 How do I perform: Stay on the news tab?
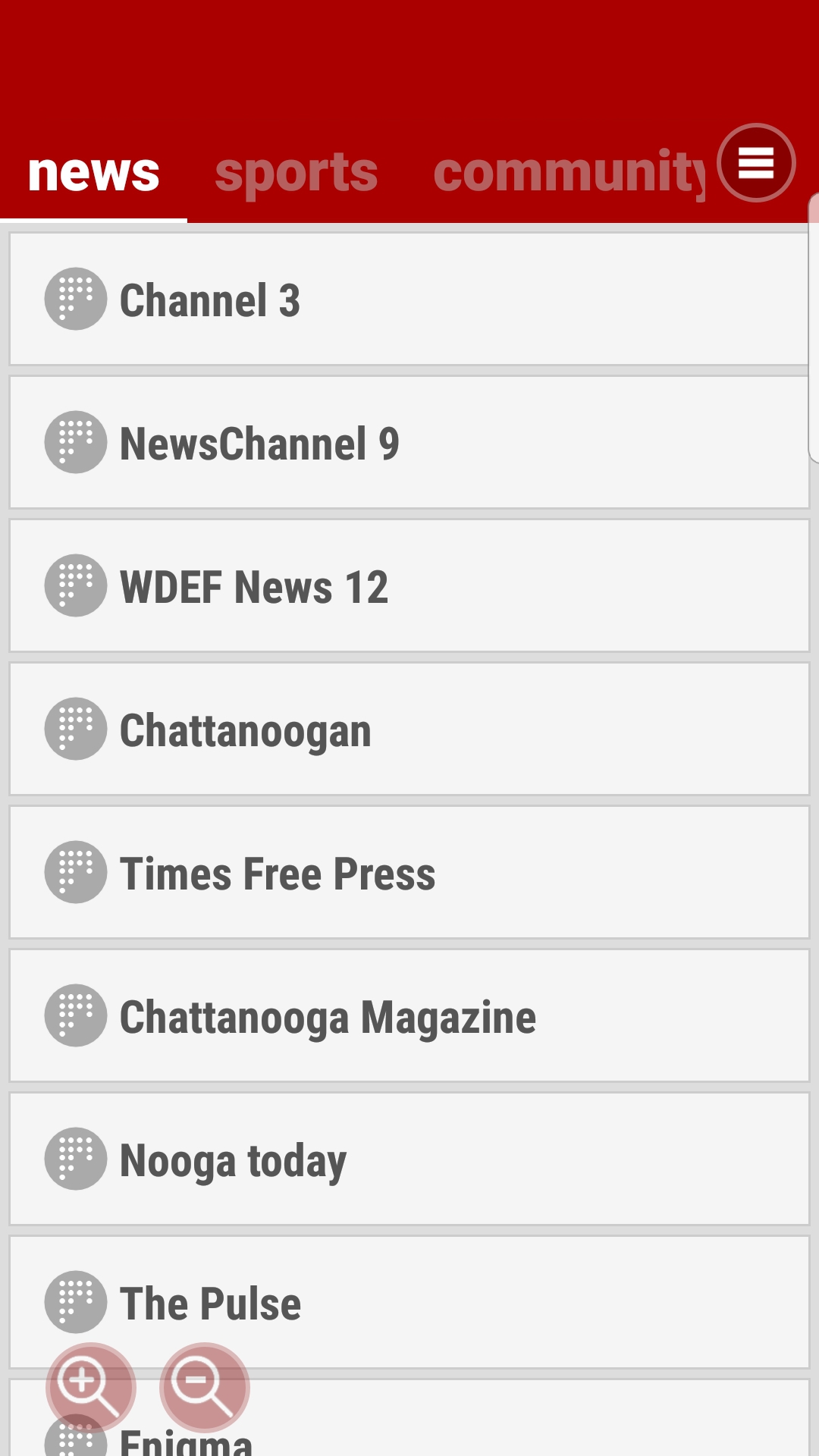(x=93, y=170)
